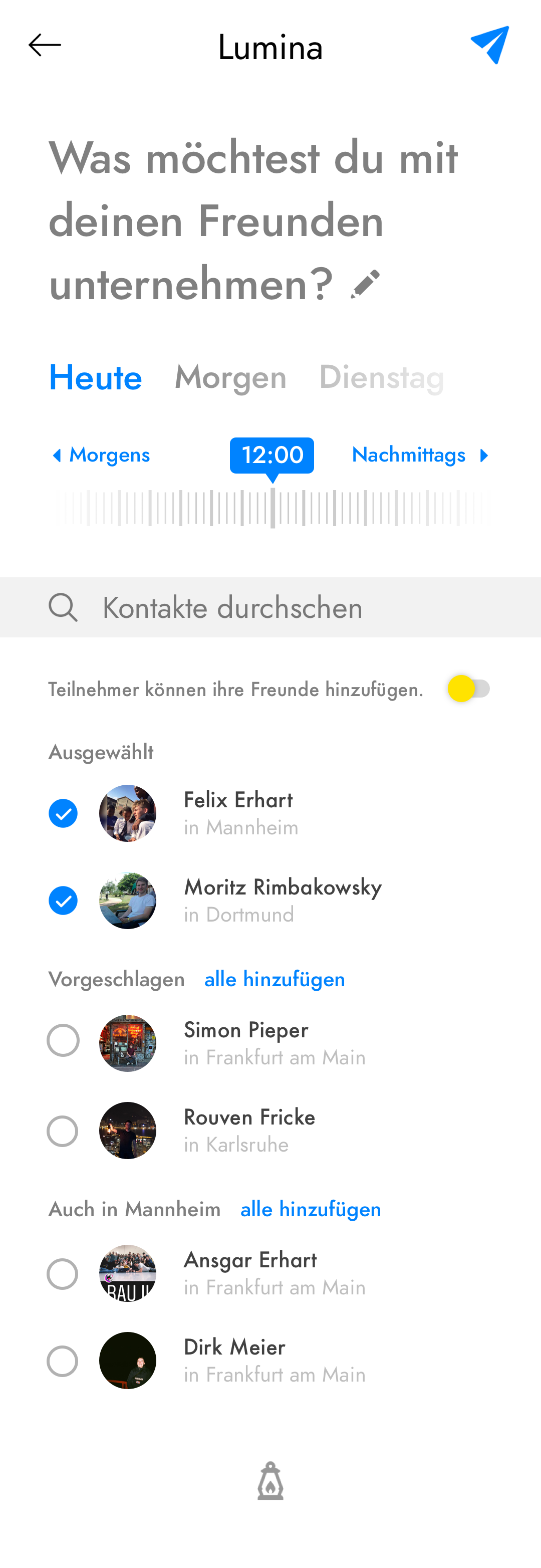
Task: Uncheck Moritz Rimbakowsky
Action: pyautogui.click(x=63, y=901)
